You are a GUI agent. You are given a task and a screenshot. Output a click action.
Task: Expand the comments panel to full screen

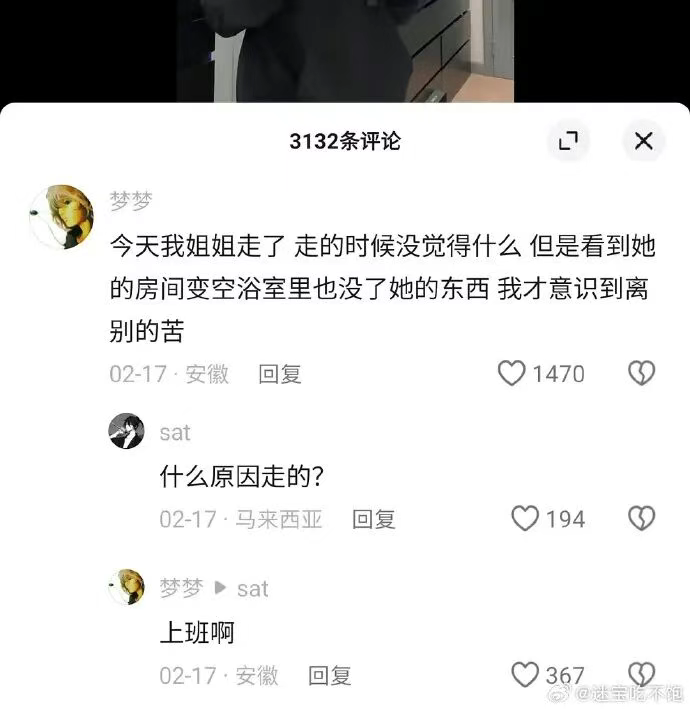point(568,141)
